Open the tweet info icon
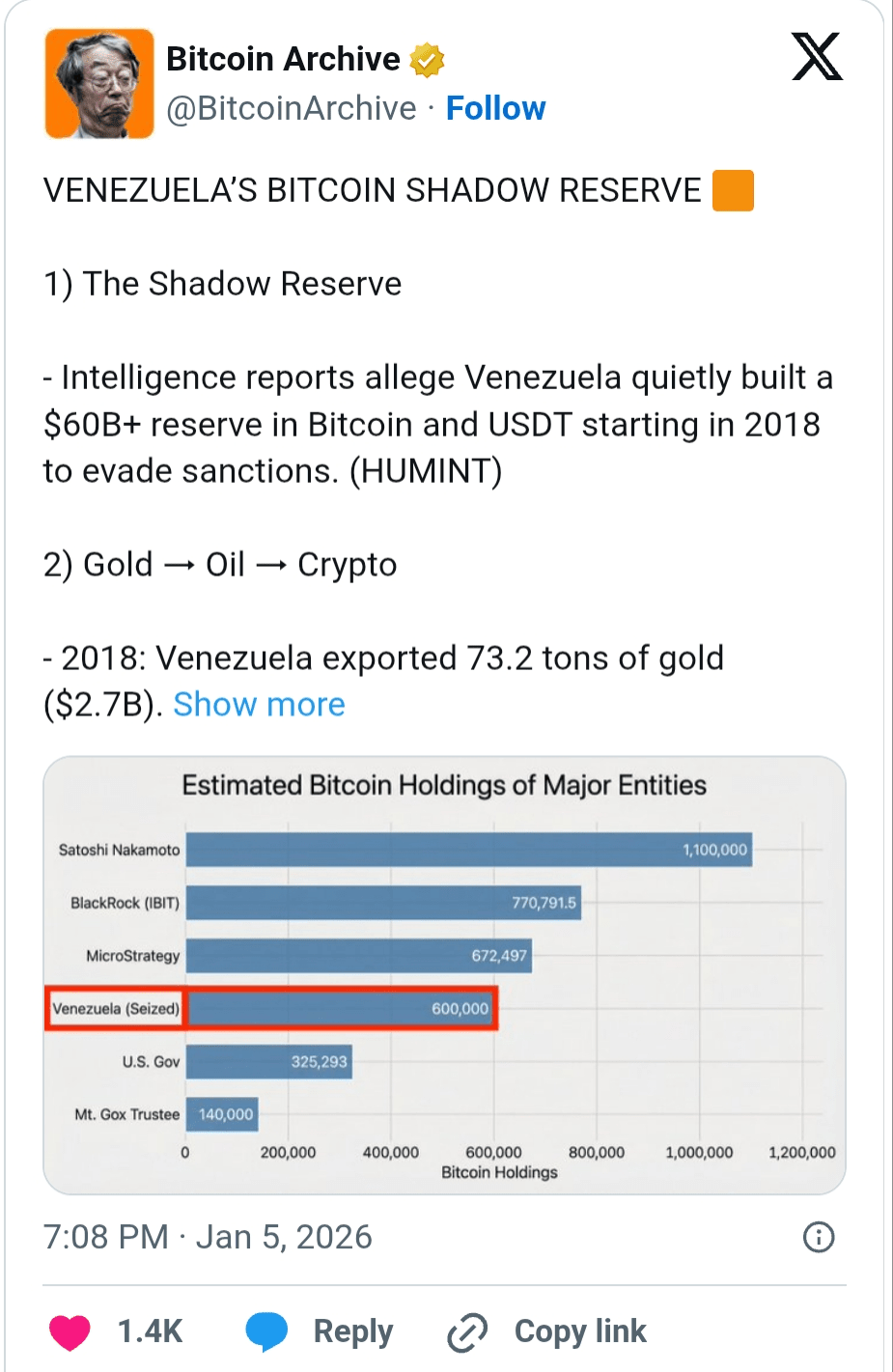893x1372 pixels. [x=819, y=1237]
